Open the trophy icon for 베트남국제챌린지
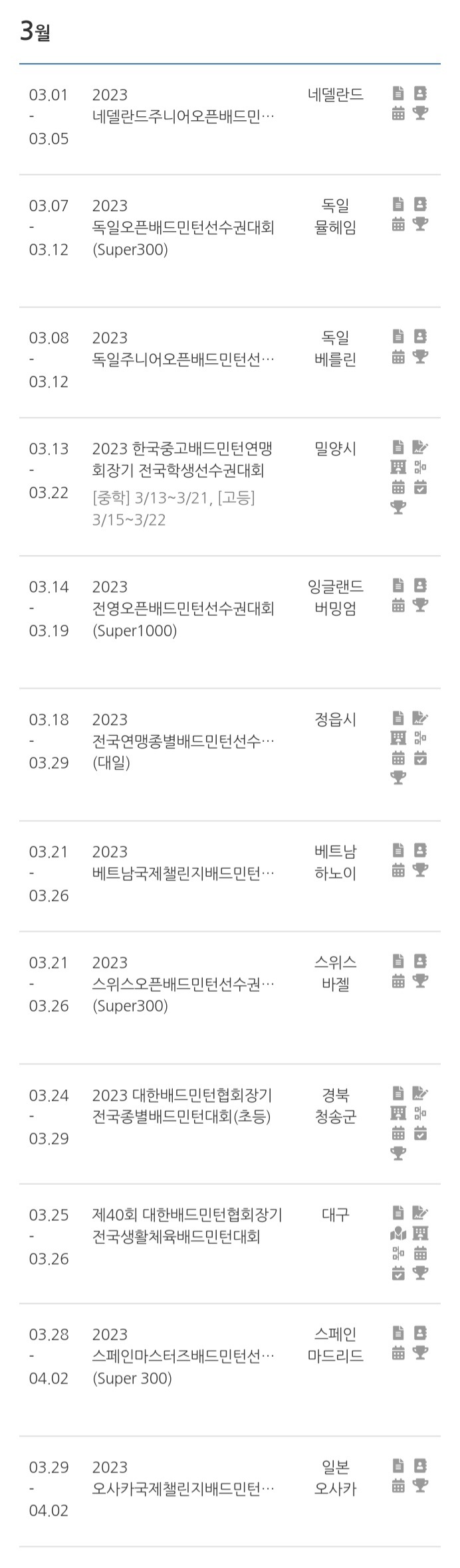 (x=420, y=870)
